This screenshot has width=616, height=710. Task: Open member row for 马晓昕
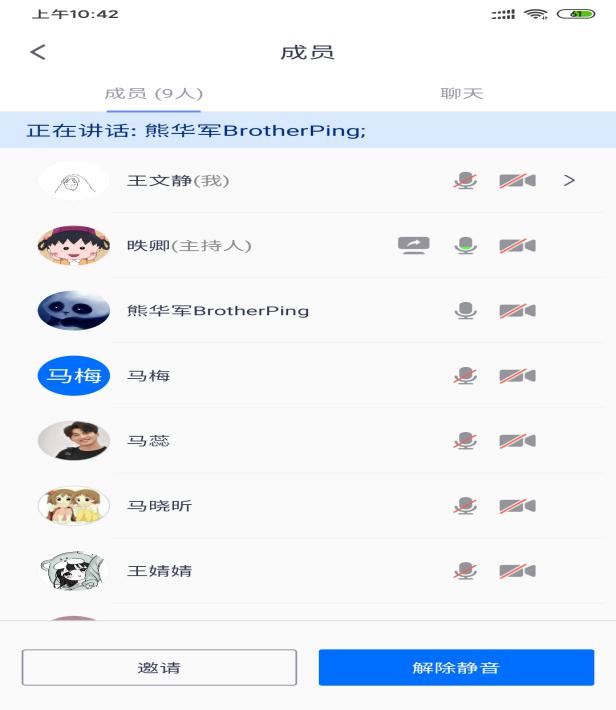pyautogui.click(x=159, y=506)
